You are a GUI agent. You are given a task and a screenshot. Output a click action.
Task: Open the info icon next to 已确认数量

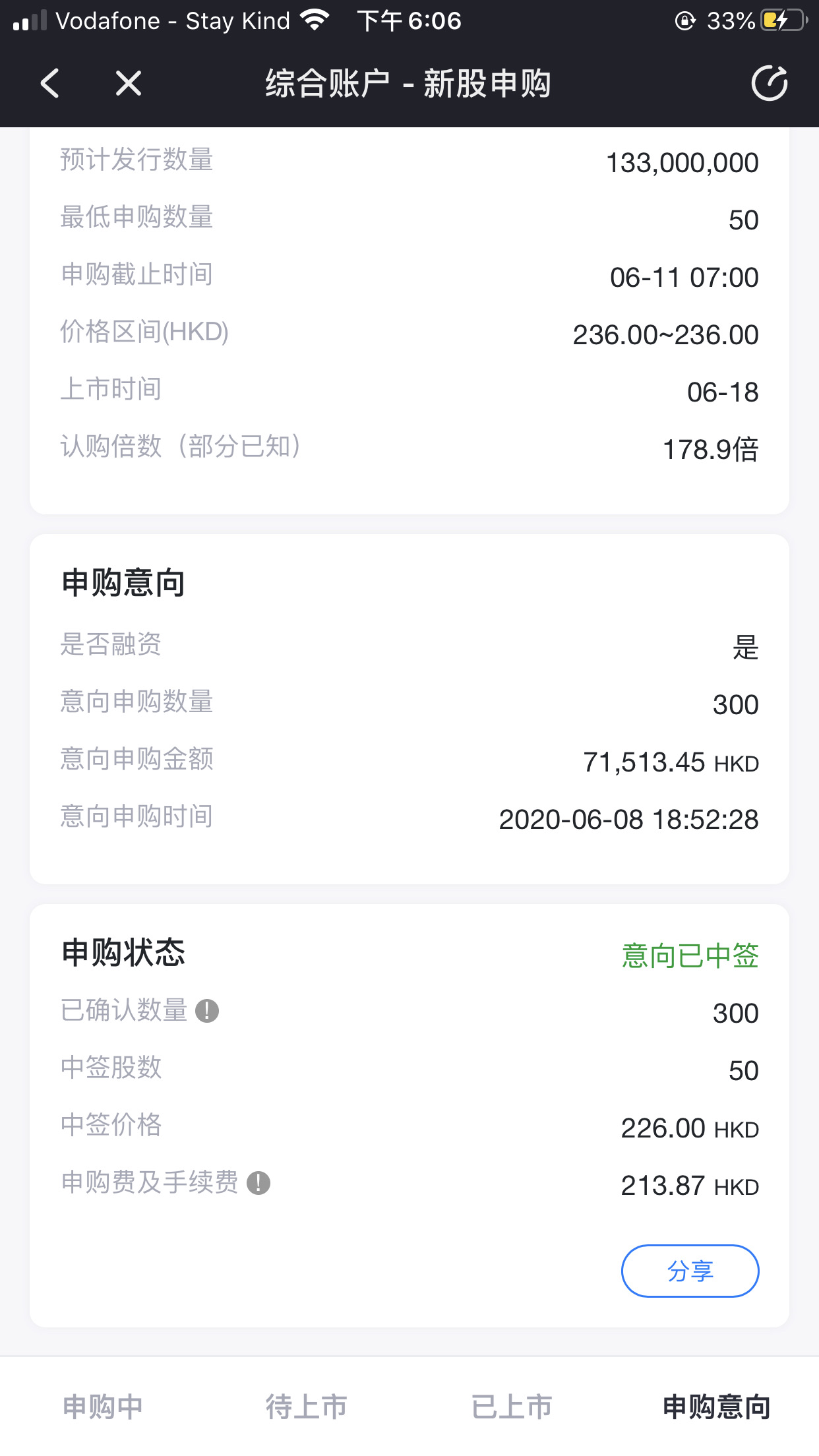click(207, 1010)
